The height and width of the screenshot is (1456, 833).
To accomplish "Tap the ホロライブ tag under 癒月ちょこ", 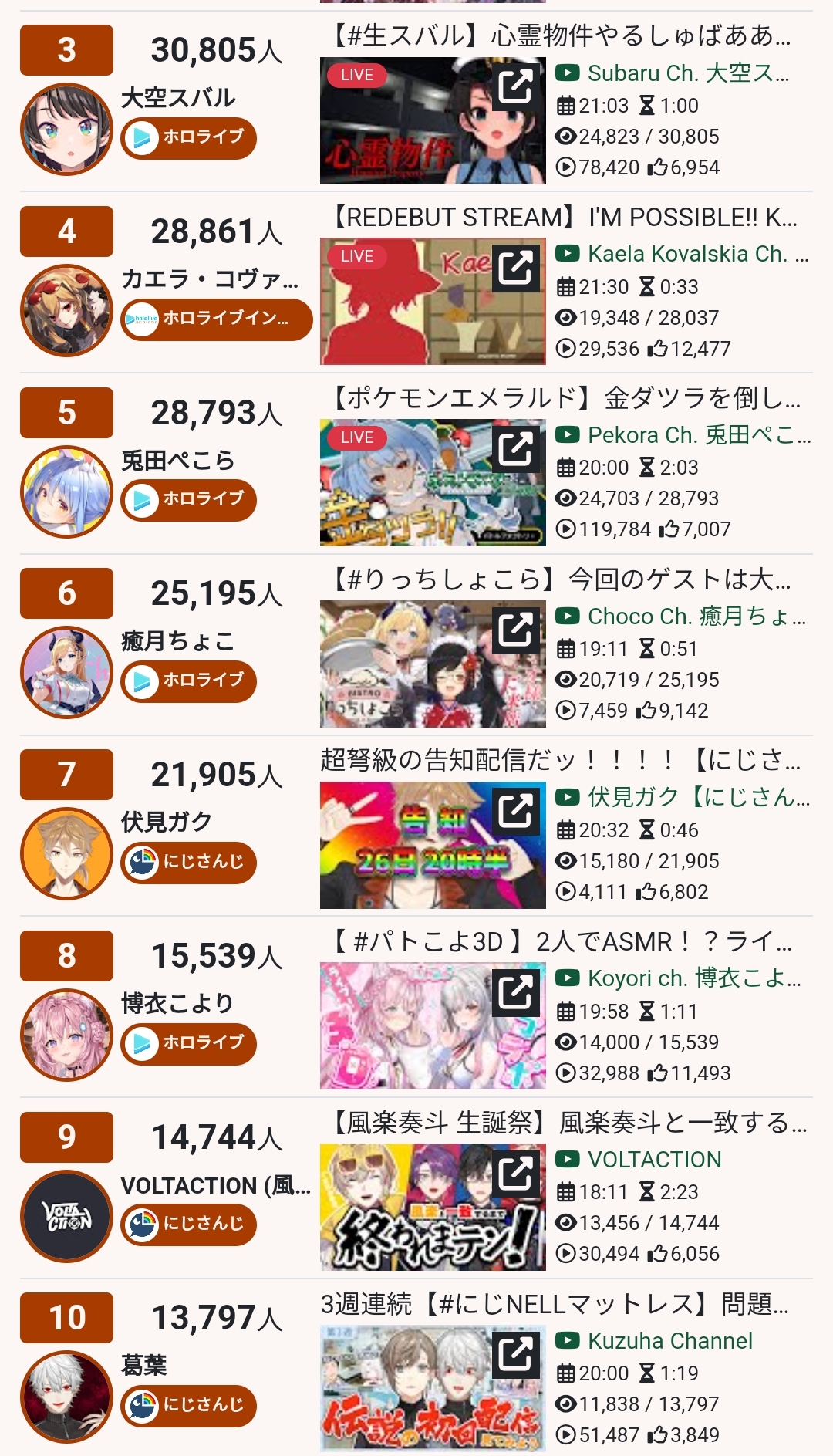I will click(189, 681).
